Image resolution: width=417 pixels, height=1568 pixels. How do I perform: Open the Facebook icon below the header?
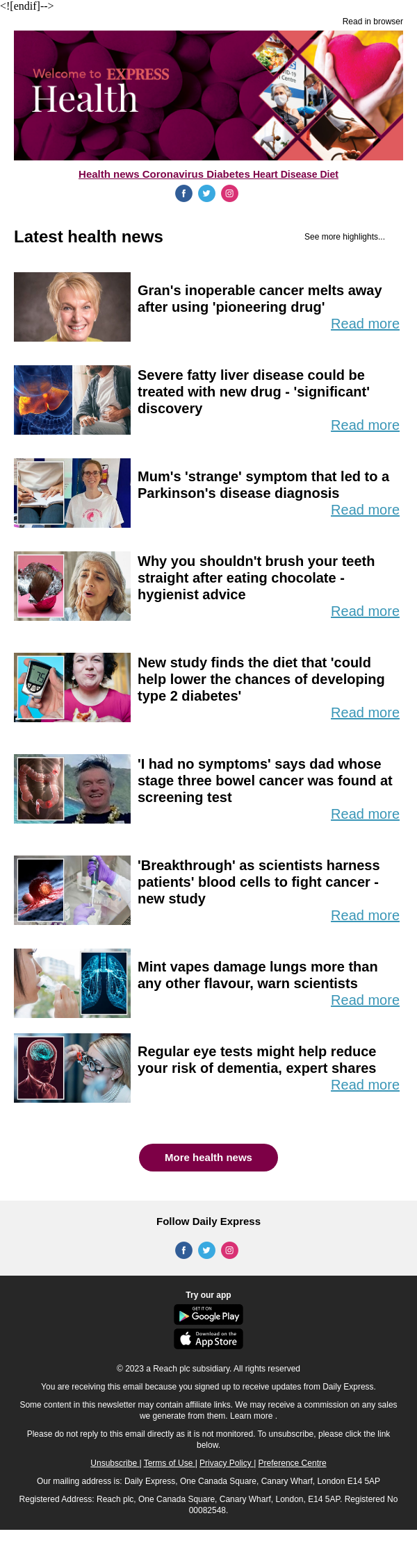tap(183, 194)
